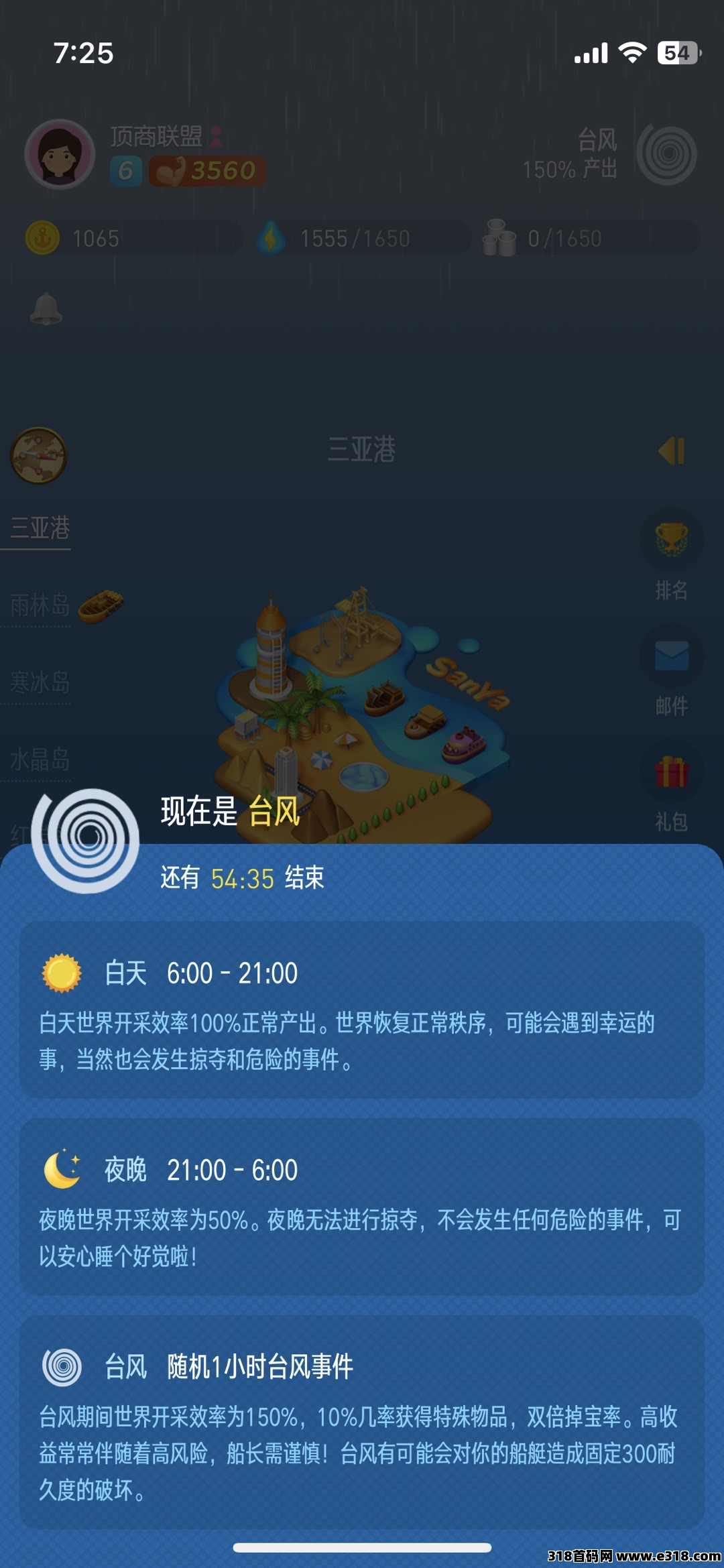Collapse the side panel arrow

671,451
